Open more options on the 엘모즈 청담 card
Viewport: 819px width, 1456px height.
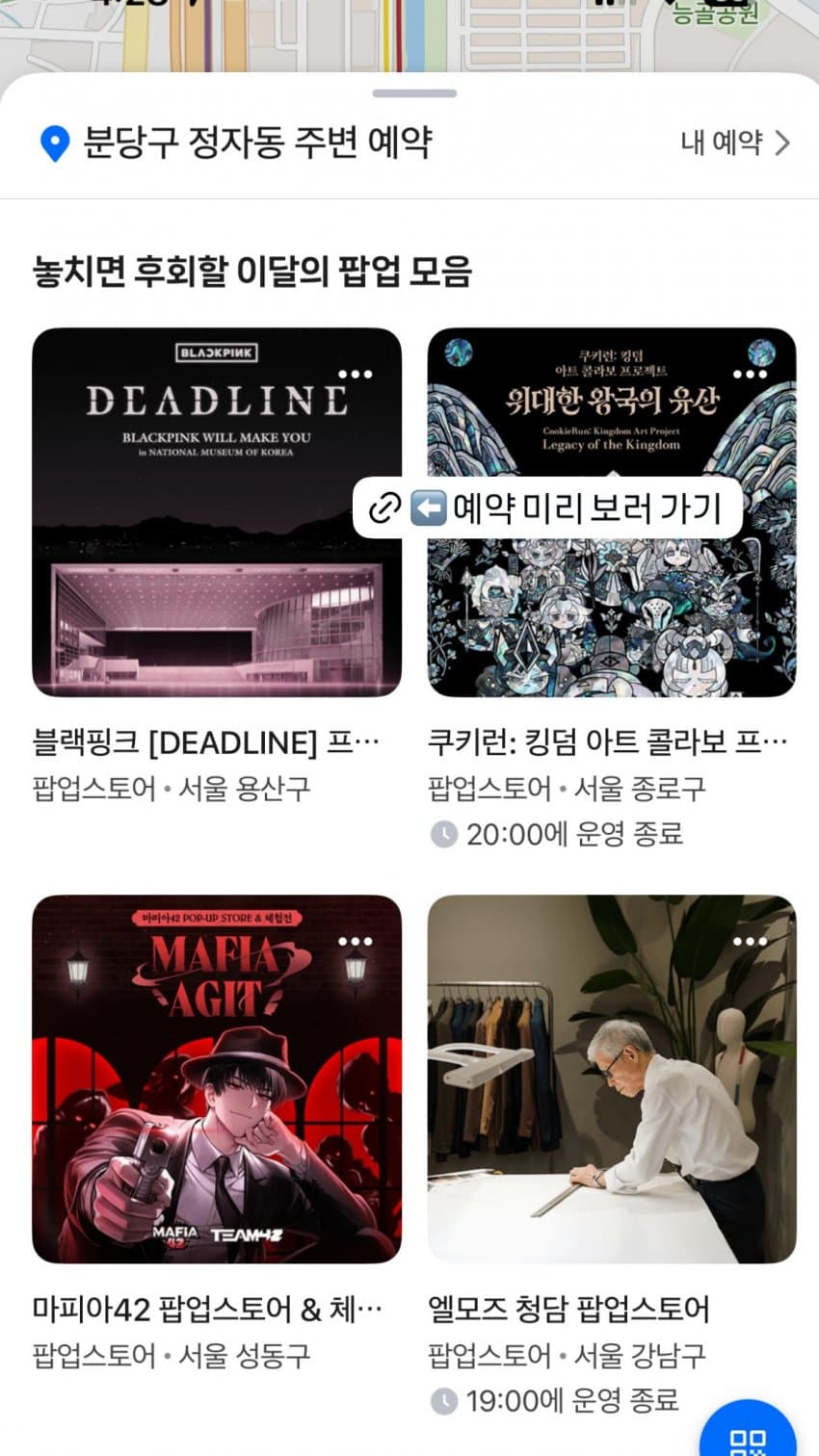750,942
